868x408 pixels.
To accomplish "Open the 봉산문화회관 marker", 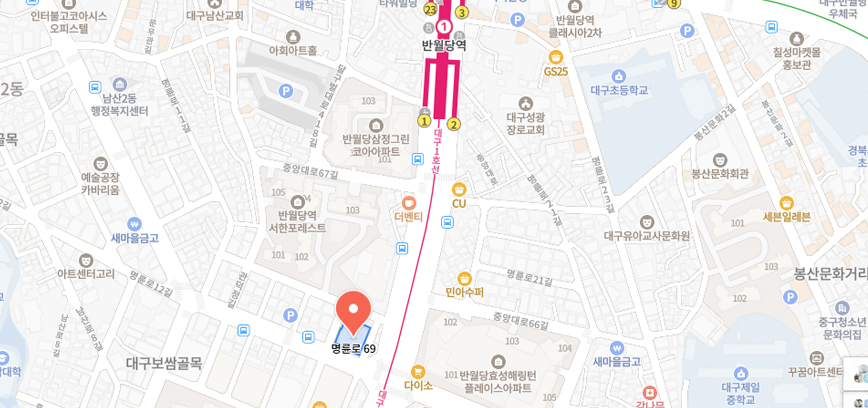I will tap(719, 159).
